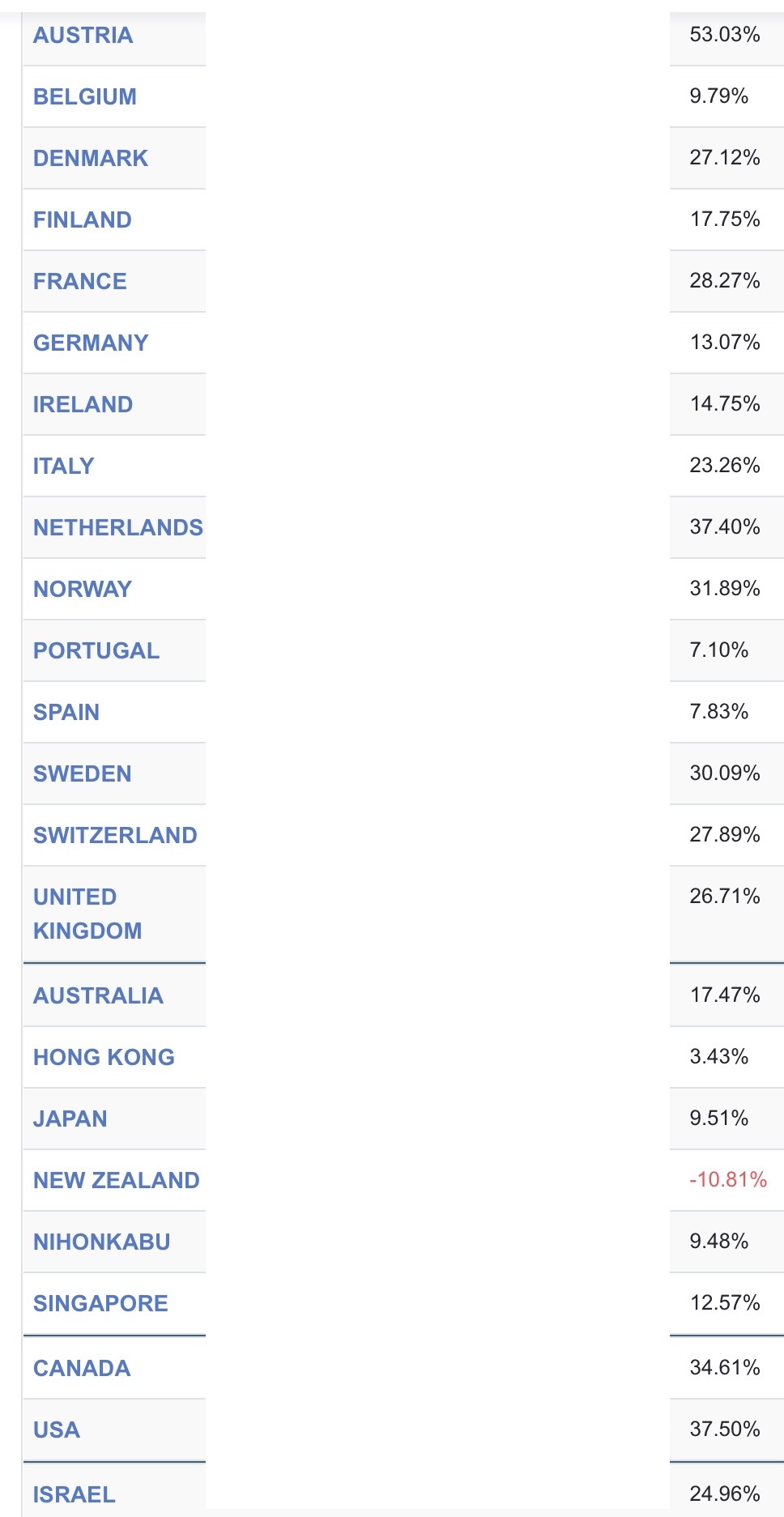View the FRANCE page
Image resolution: width=784 pixels, height=1517 pixels.
coord(80,282)
